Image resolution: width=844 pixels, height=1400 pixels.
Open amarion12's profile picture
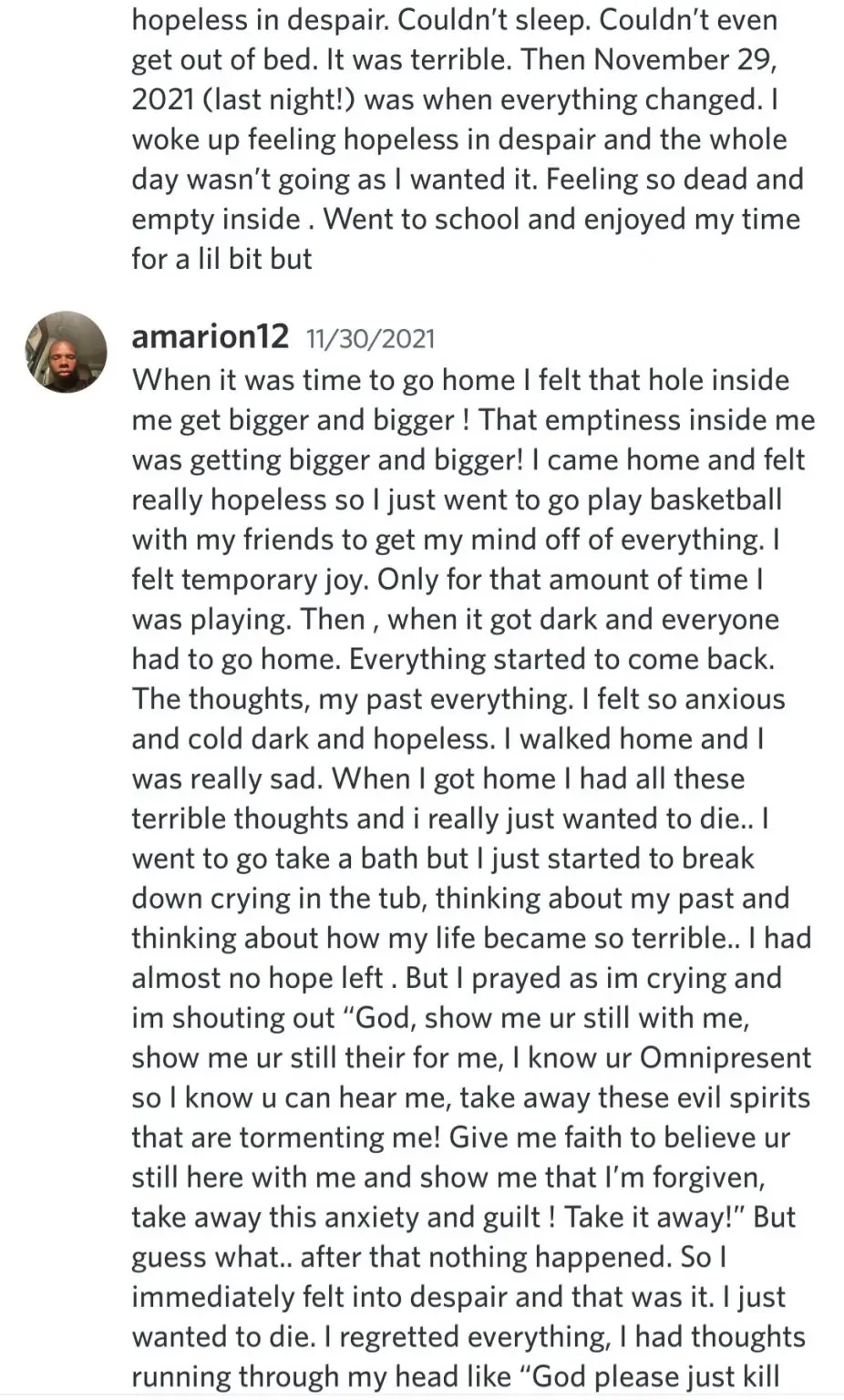67,352
